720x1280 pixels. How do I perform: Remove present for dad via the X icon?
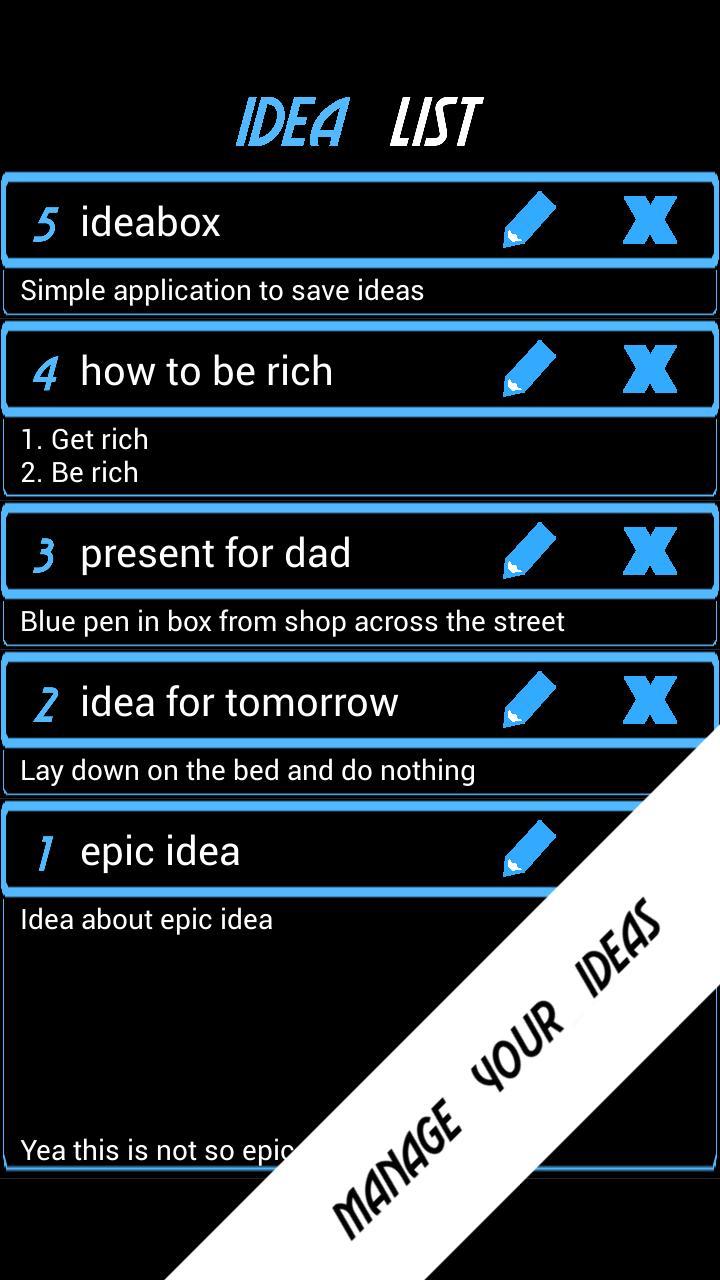[x=650, y=550]
